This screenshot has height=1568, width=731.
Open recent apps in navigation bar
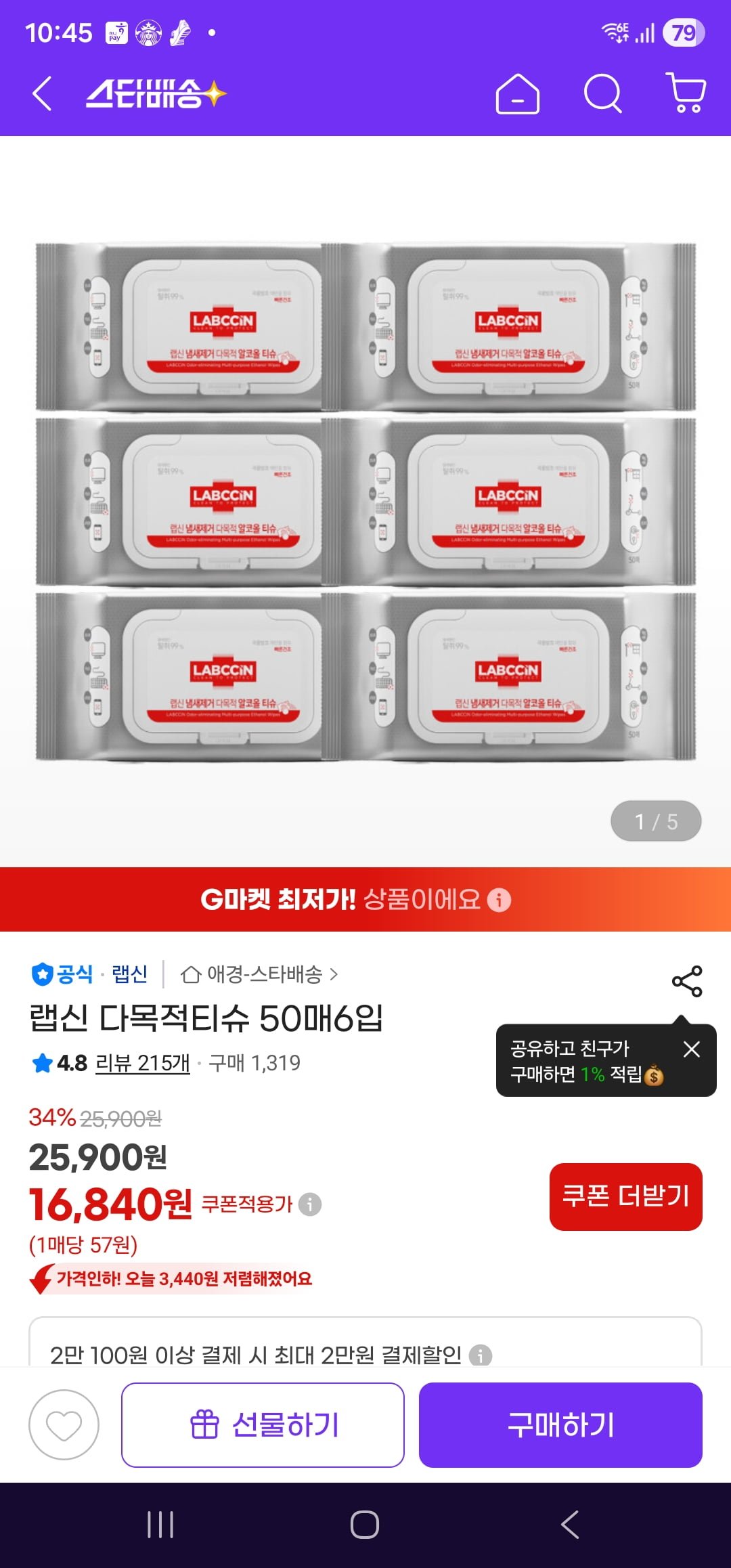[160, 1525]
